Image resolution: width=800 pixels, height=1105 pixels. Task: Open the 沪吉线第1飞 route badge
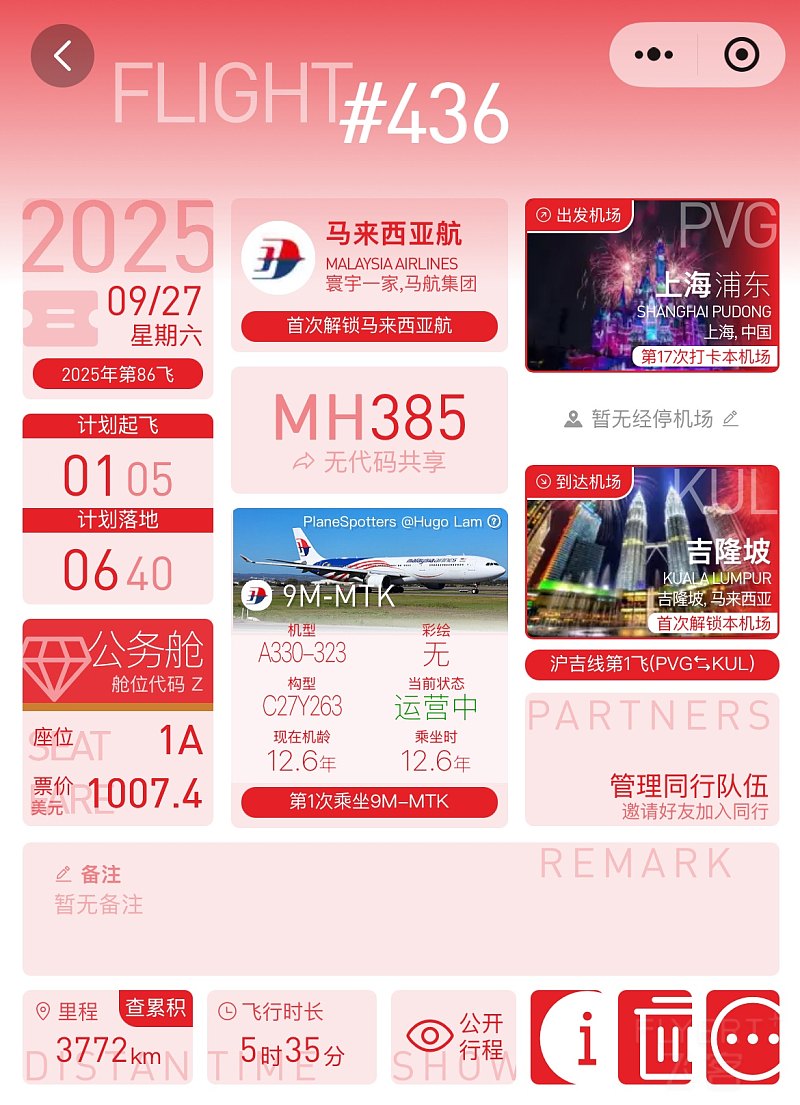pyautogui.click(x=651, y=664)
